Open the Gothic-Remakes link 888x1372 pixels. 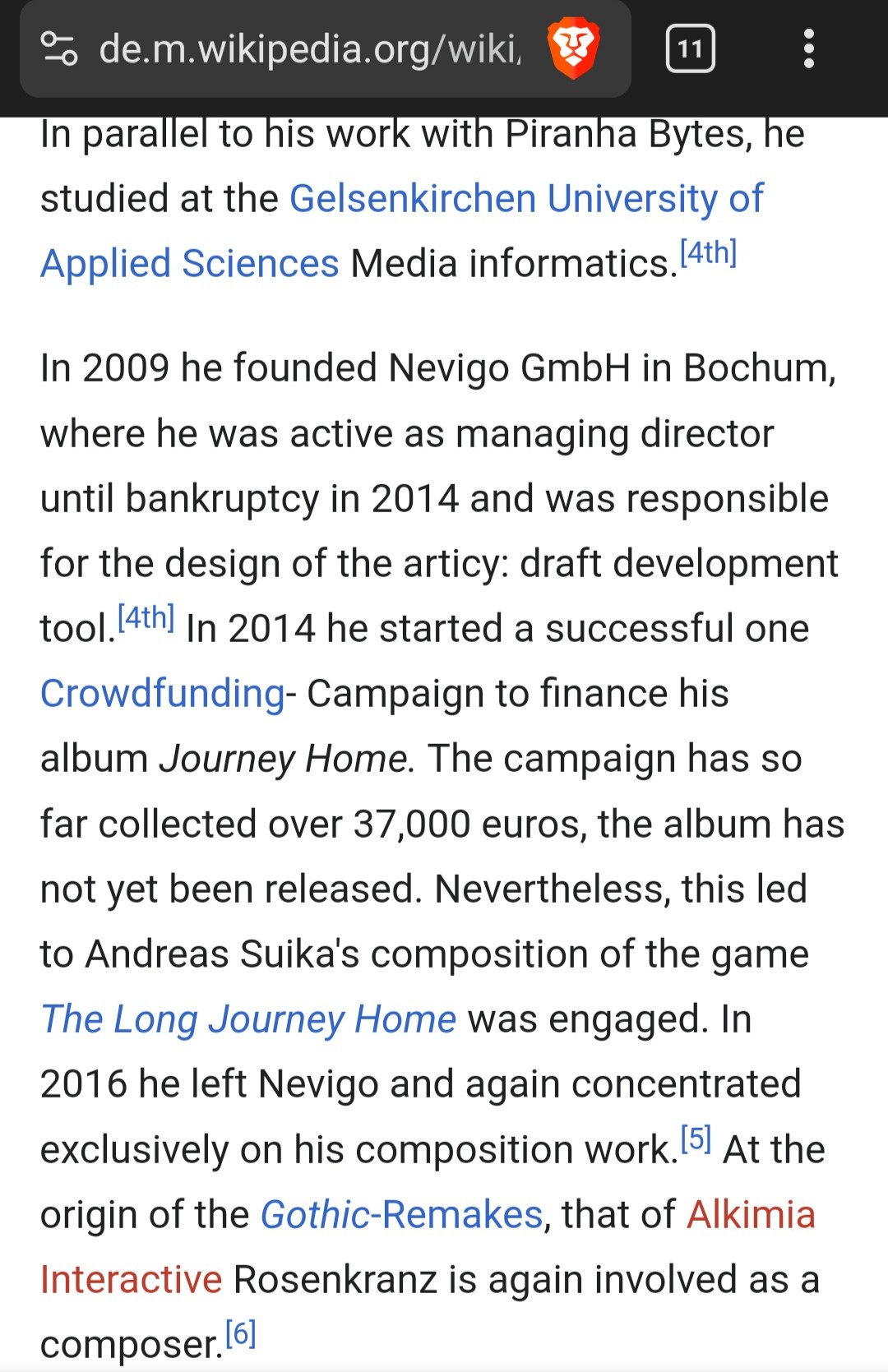[401, 1215]
